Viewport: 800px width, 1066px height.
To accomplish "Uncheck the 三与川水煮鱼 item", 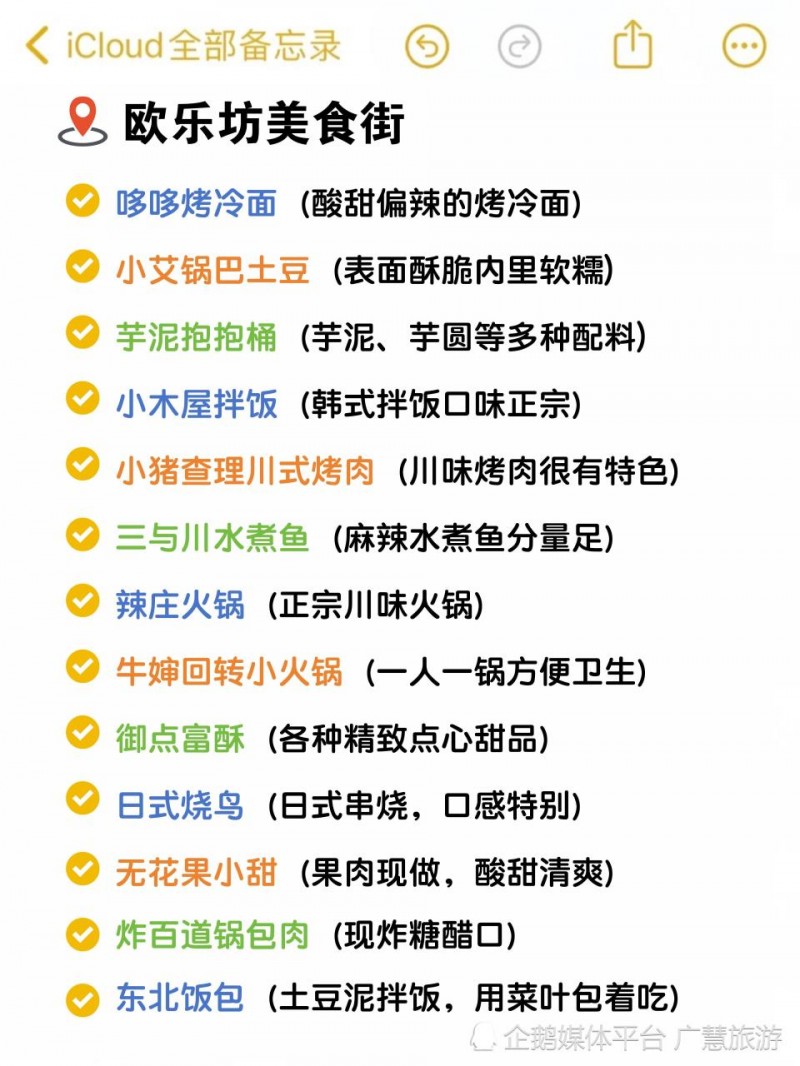I will [x=82, y=533].
